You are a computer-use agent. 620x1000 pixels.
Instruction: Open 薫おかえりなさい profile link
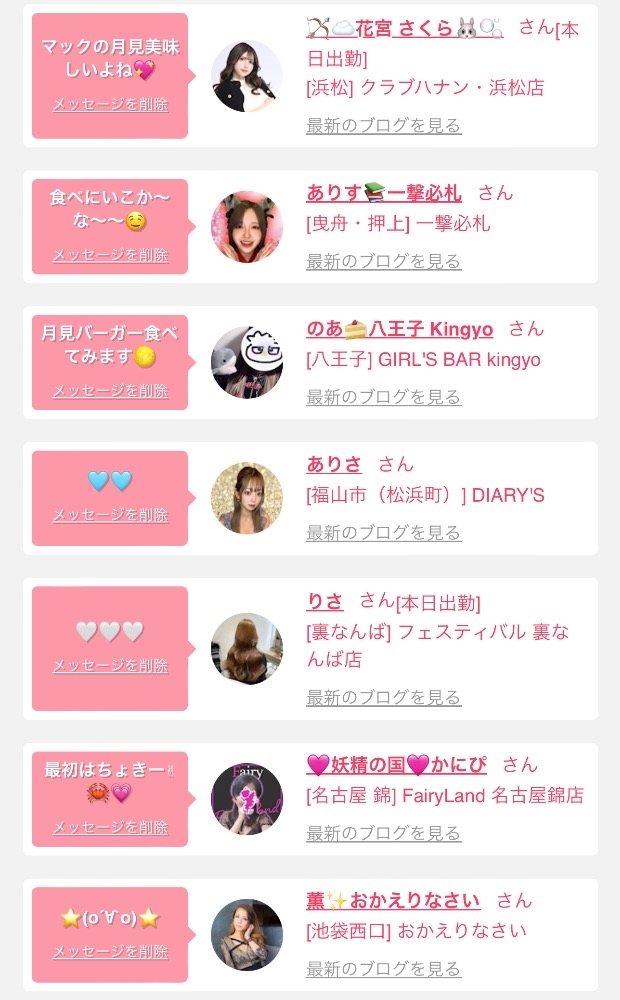(392, 900)
